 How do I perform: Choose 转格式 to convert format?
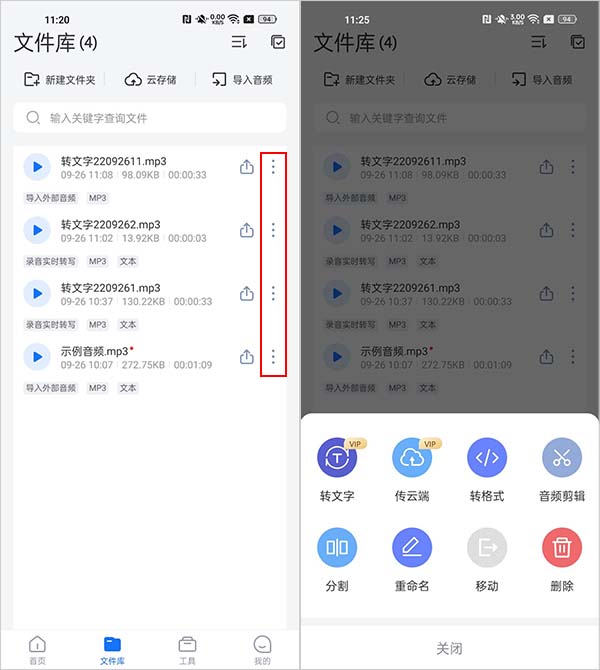point(487,459)
